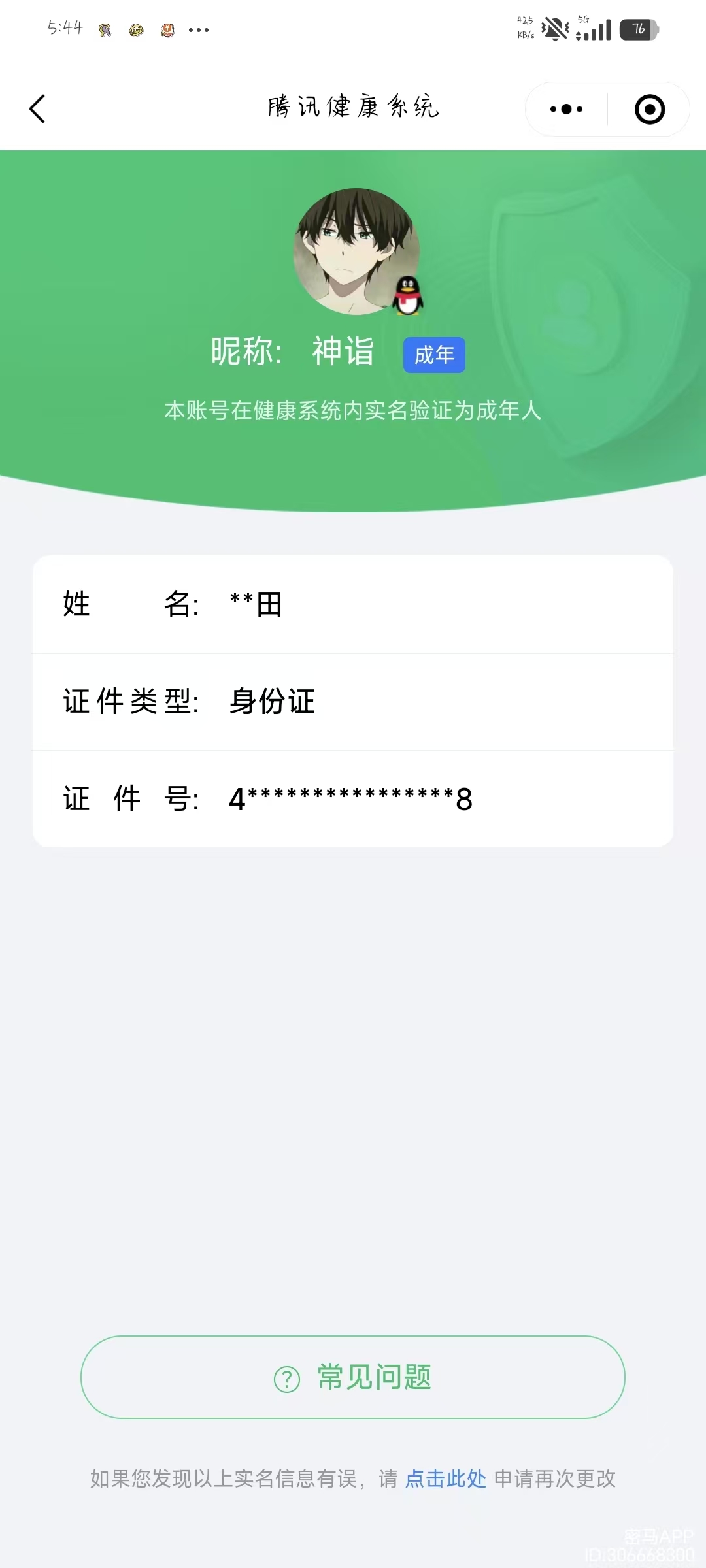Tap the back arrow to return
Image resolution: width=706 pixels, height=1568 pixels.
(x=37, y=108)
